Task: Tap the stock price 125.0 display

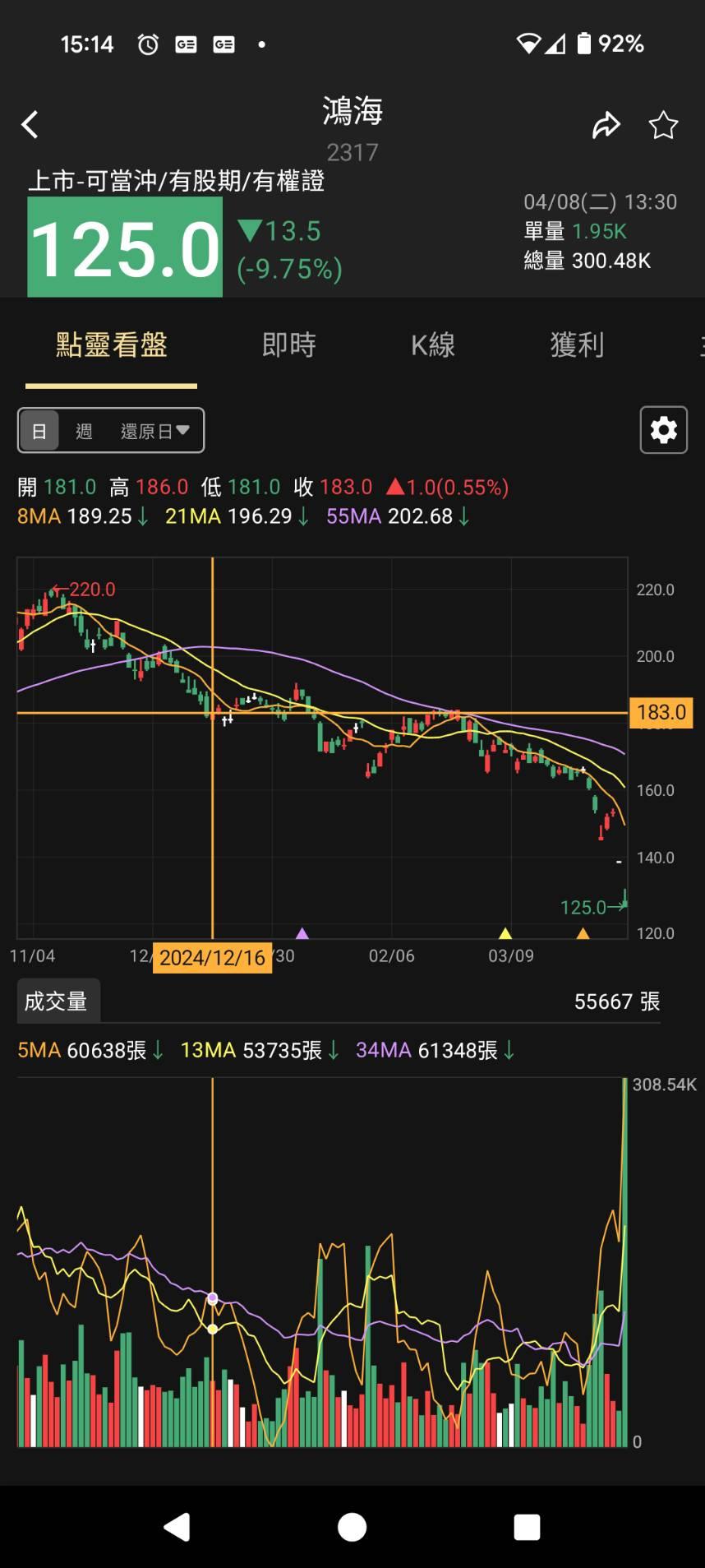Action: [x=124, y=247]
